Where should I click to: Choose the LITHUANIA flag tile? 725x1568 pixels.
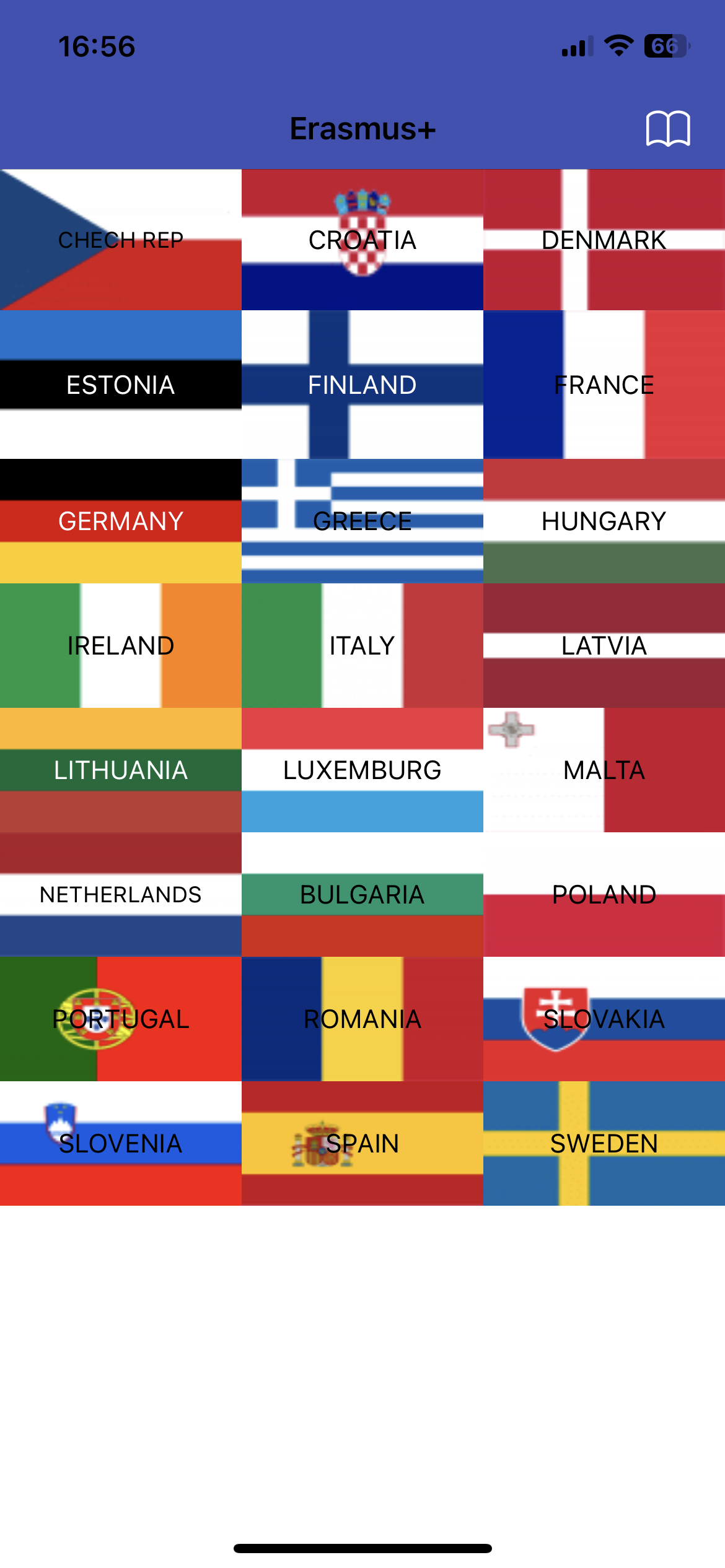pos(121,770)
